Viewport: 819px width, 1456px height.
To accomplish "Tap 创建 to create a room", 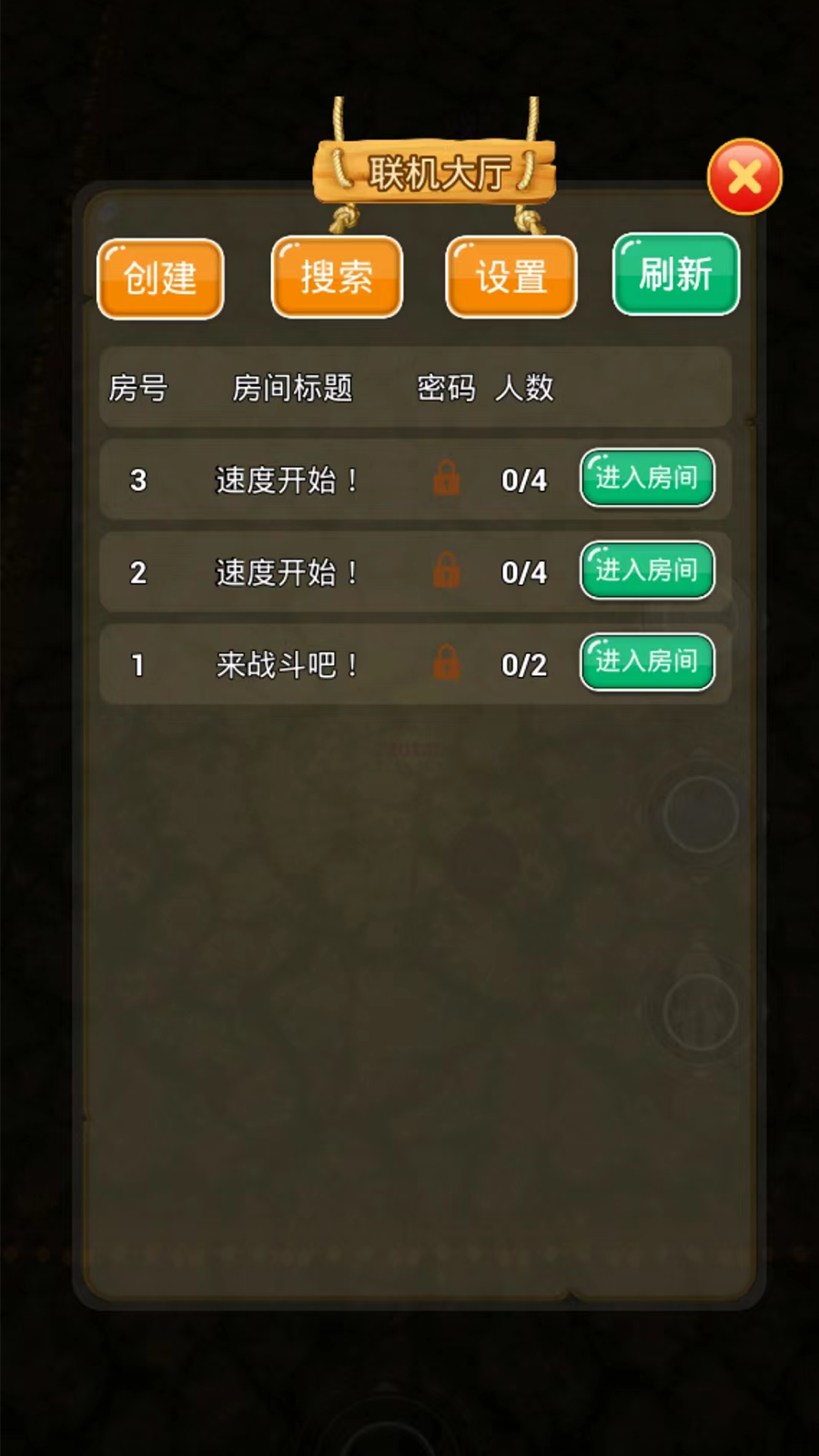I will 160,278.
